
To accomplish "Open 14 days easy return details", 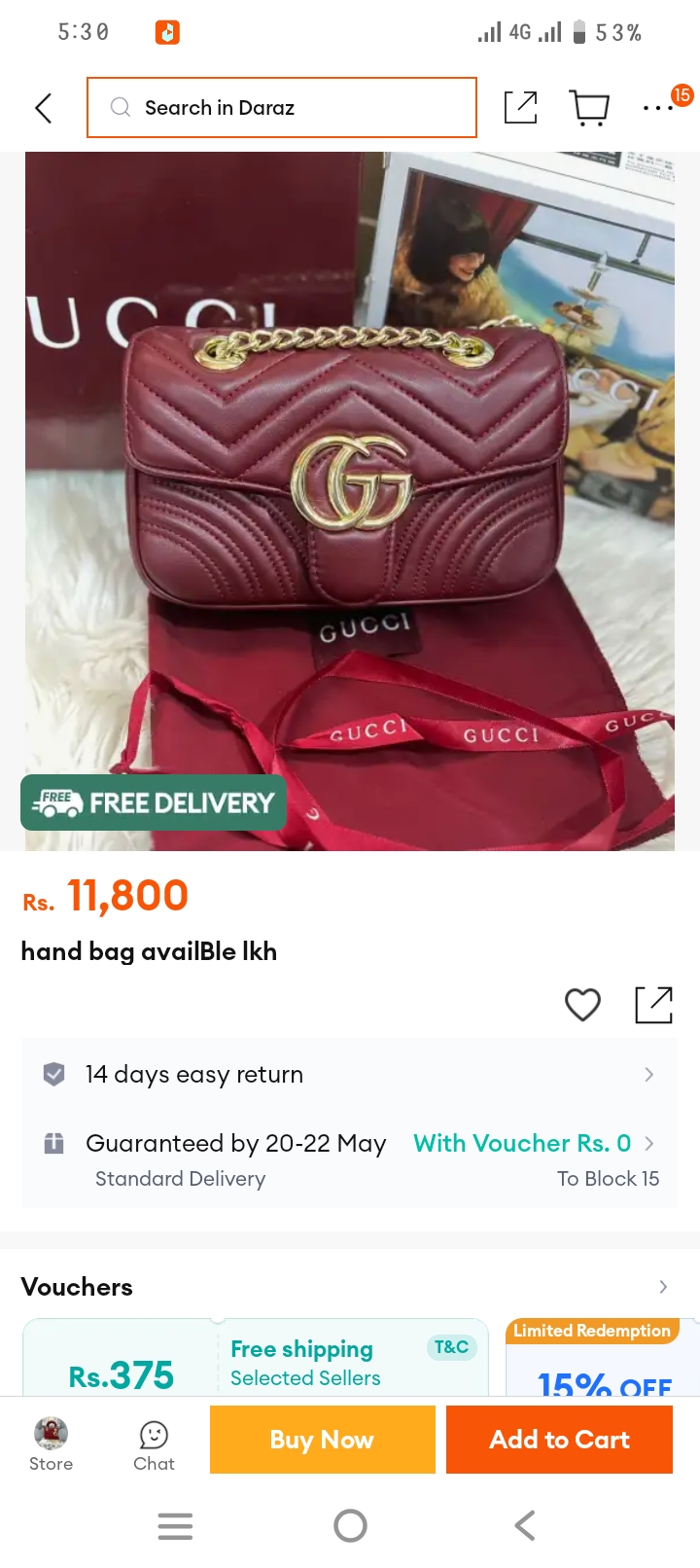I will [x=350, y=1075].
